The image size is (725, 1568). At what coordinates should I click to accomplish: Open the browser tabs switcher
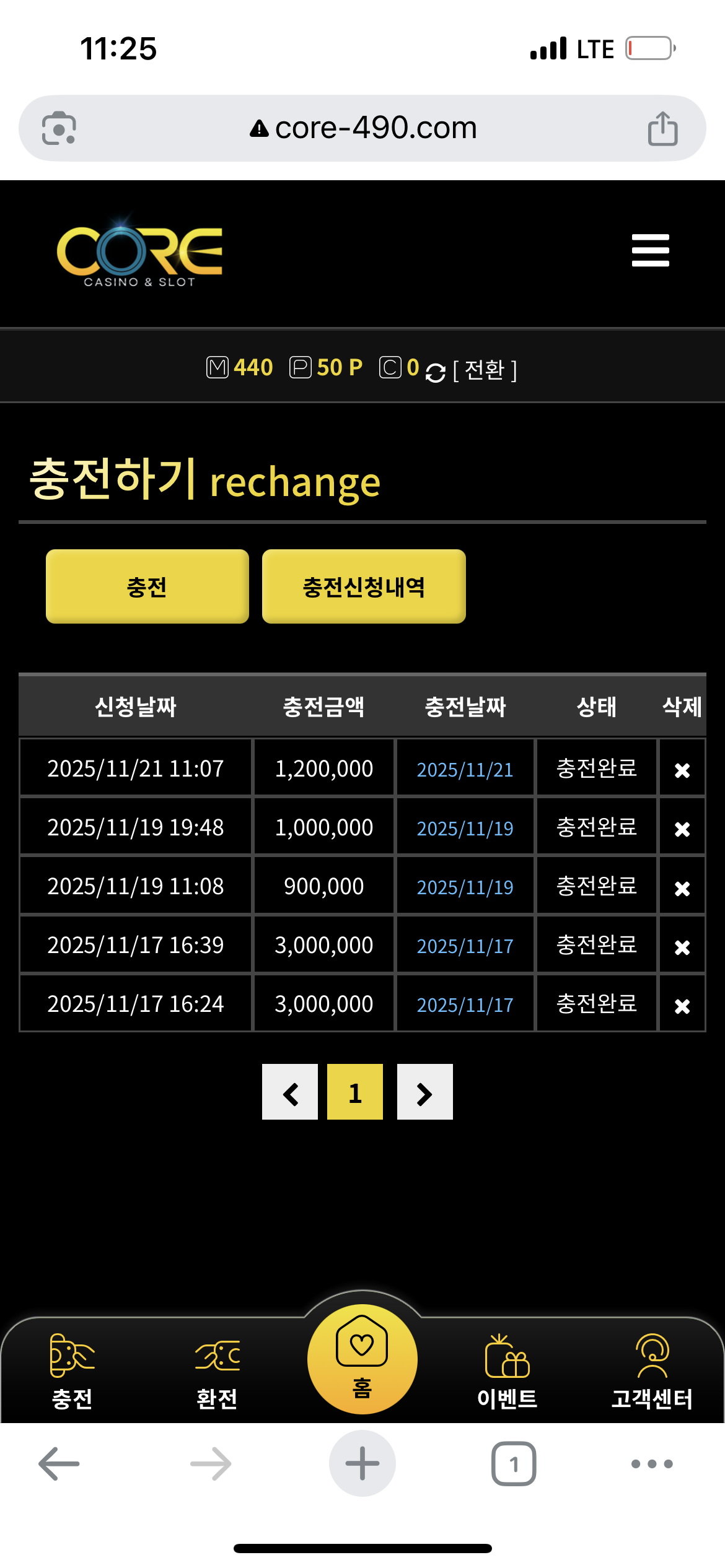tap(514, 1464)
